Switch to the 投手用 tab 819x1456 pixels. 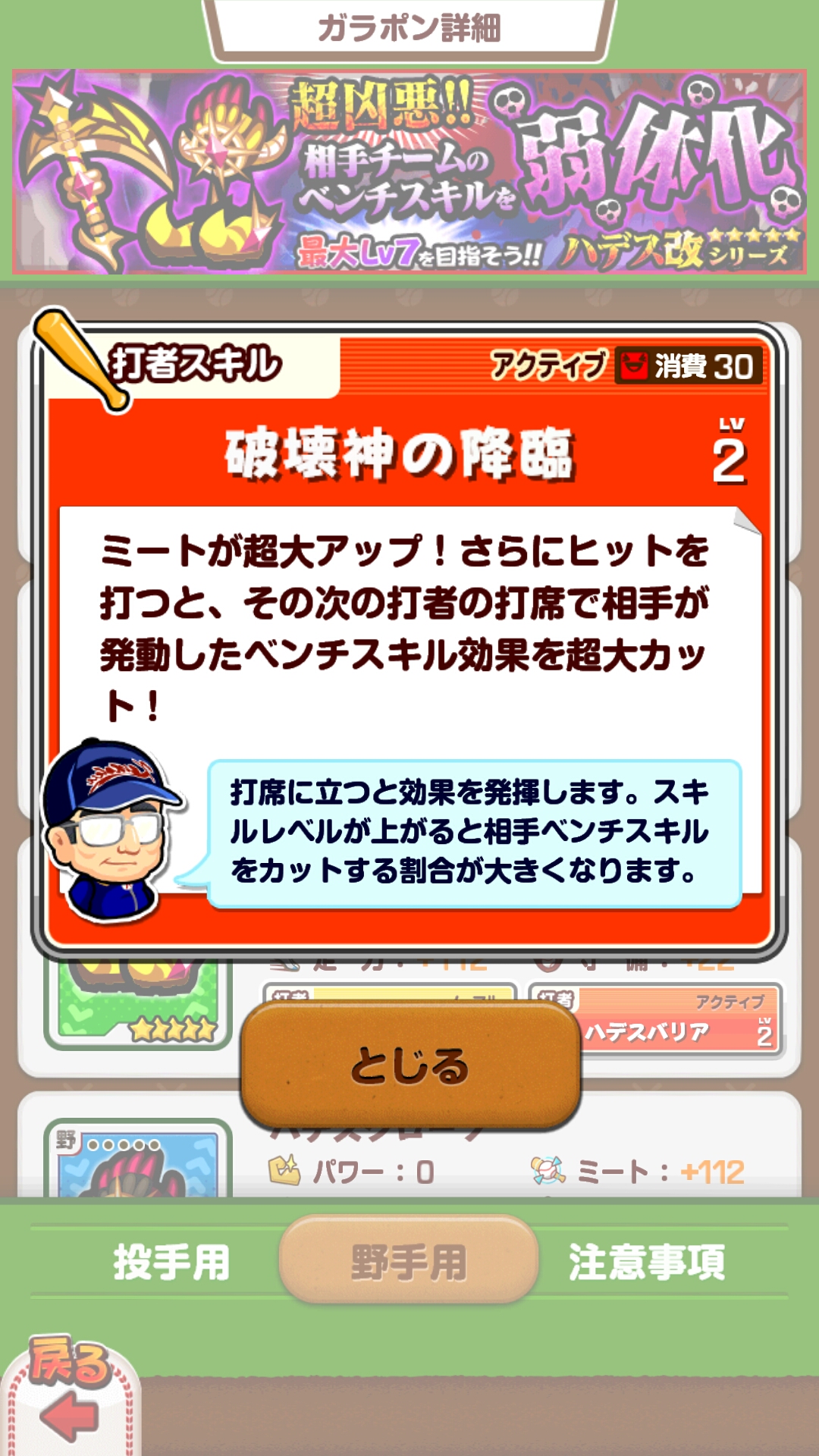171,1262
